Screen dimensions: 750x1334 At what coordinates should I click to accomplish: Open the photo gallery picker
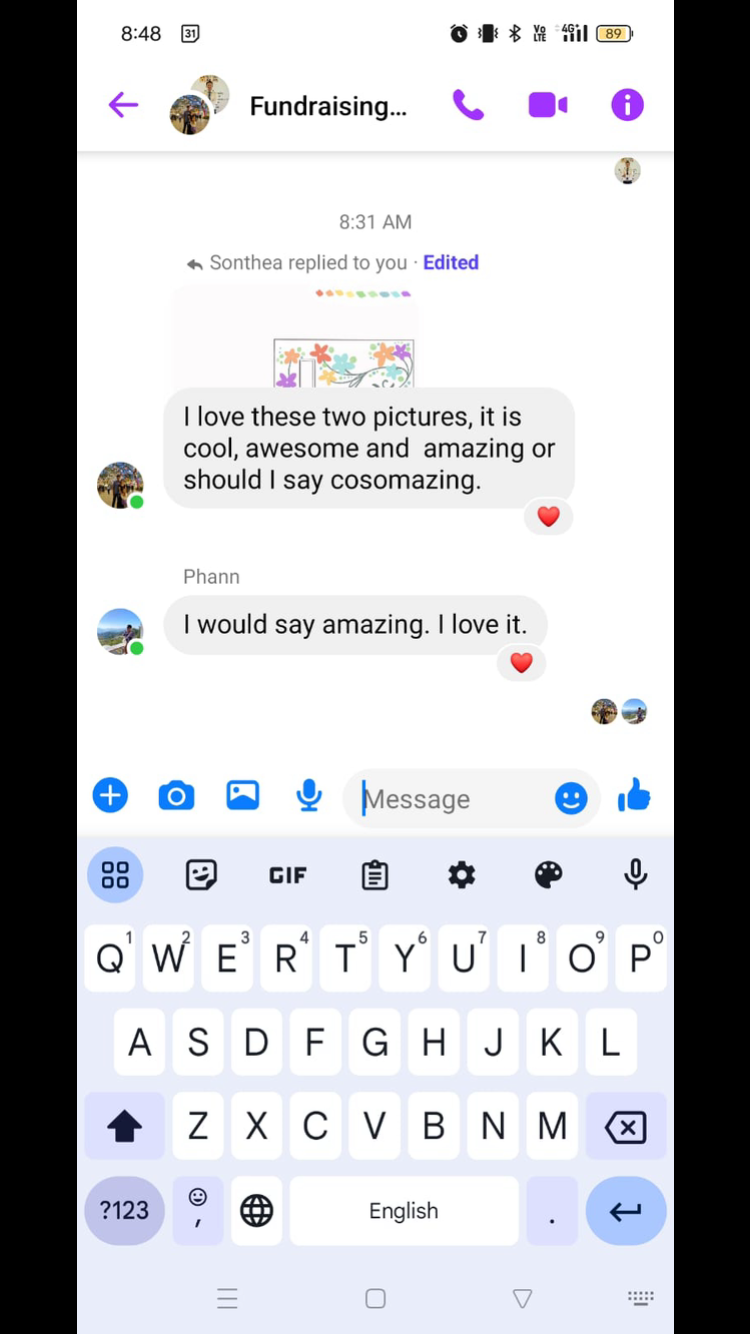[x=243, y=796]
